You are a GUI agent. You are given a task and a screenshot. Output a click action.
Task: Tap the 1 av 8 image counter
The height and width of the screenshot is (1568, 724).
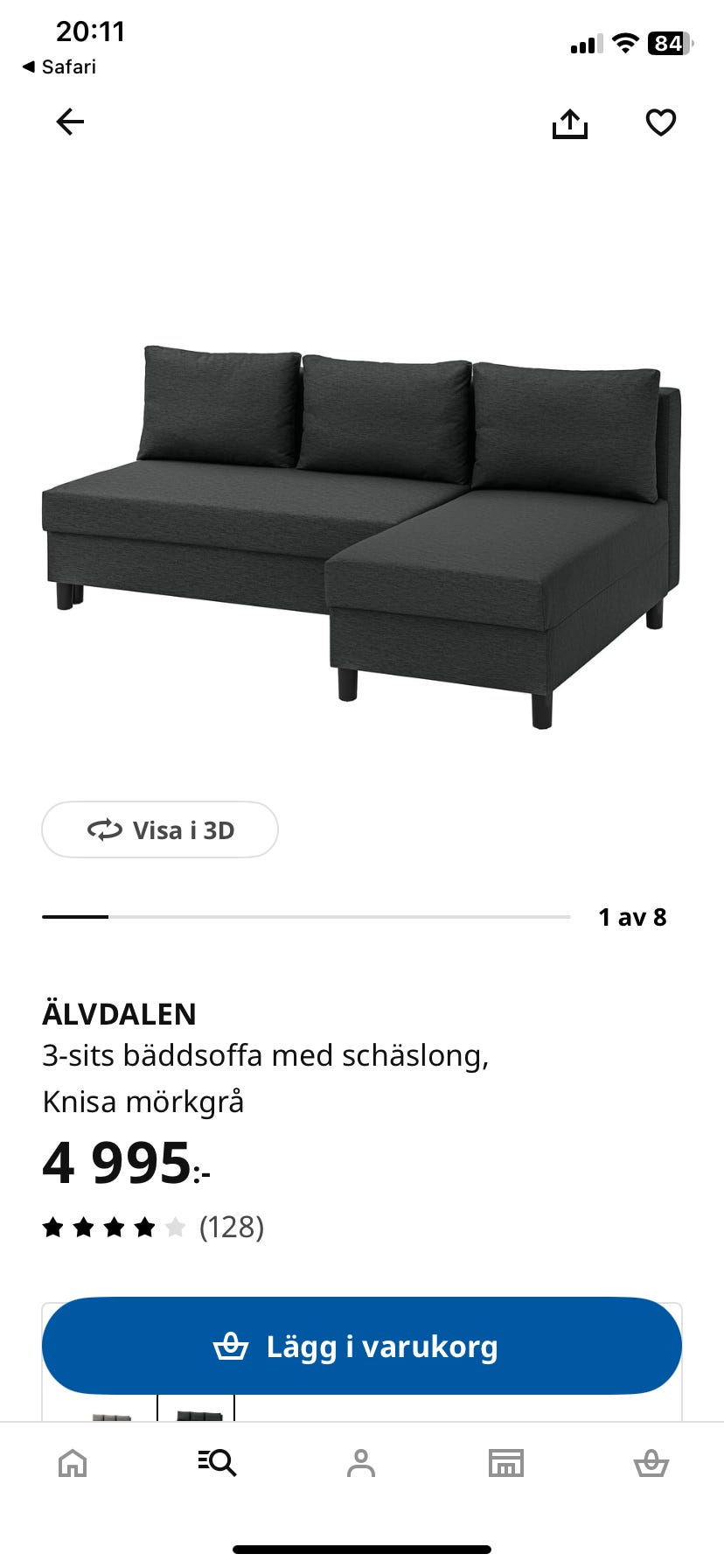point(632,917)
